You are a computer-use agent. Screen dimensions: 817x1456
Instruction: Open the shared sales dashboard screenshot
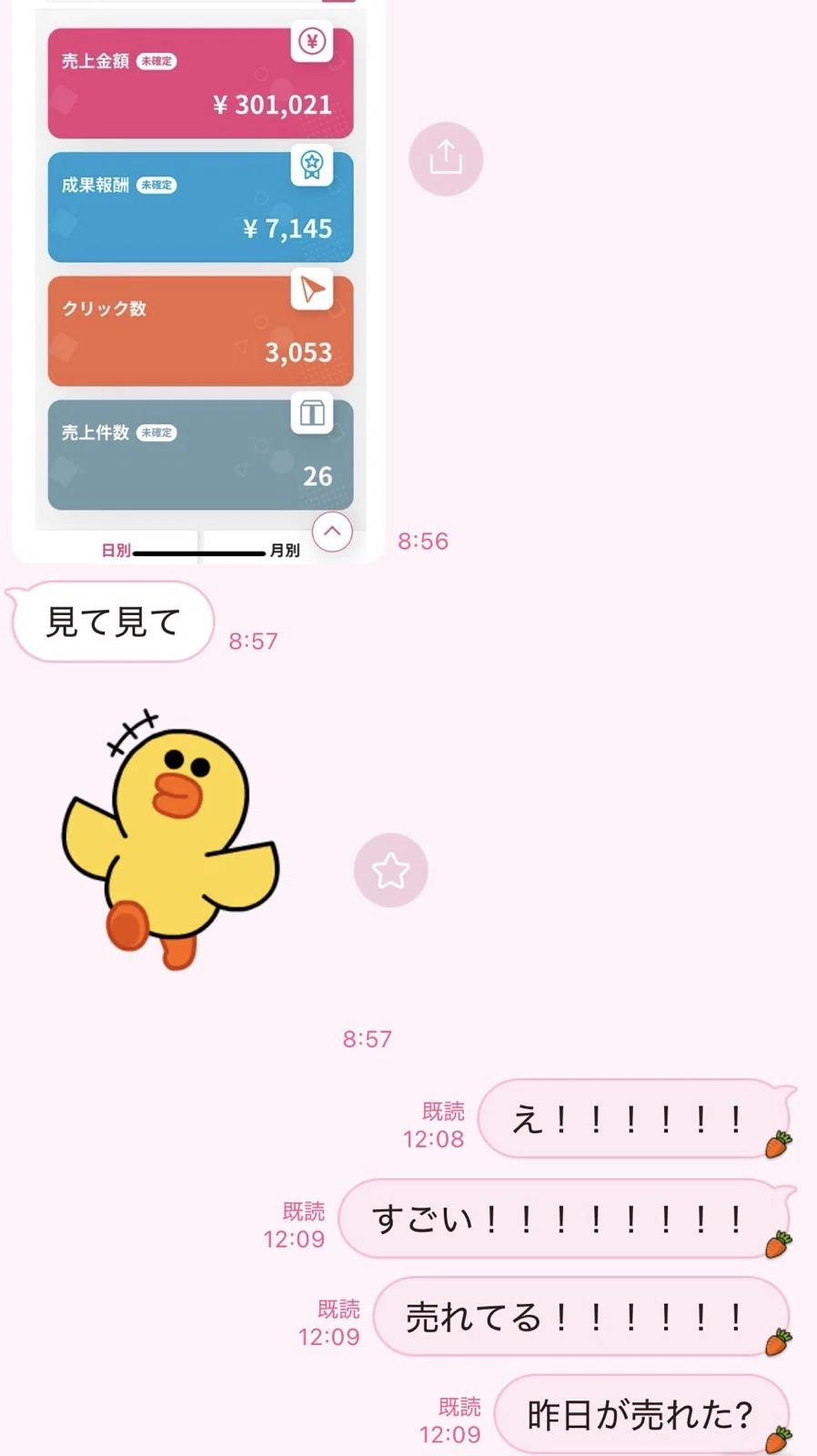[200, 273]
